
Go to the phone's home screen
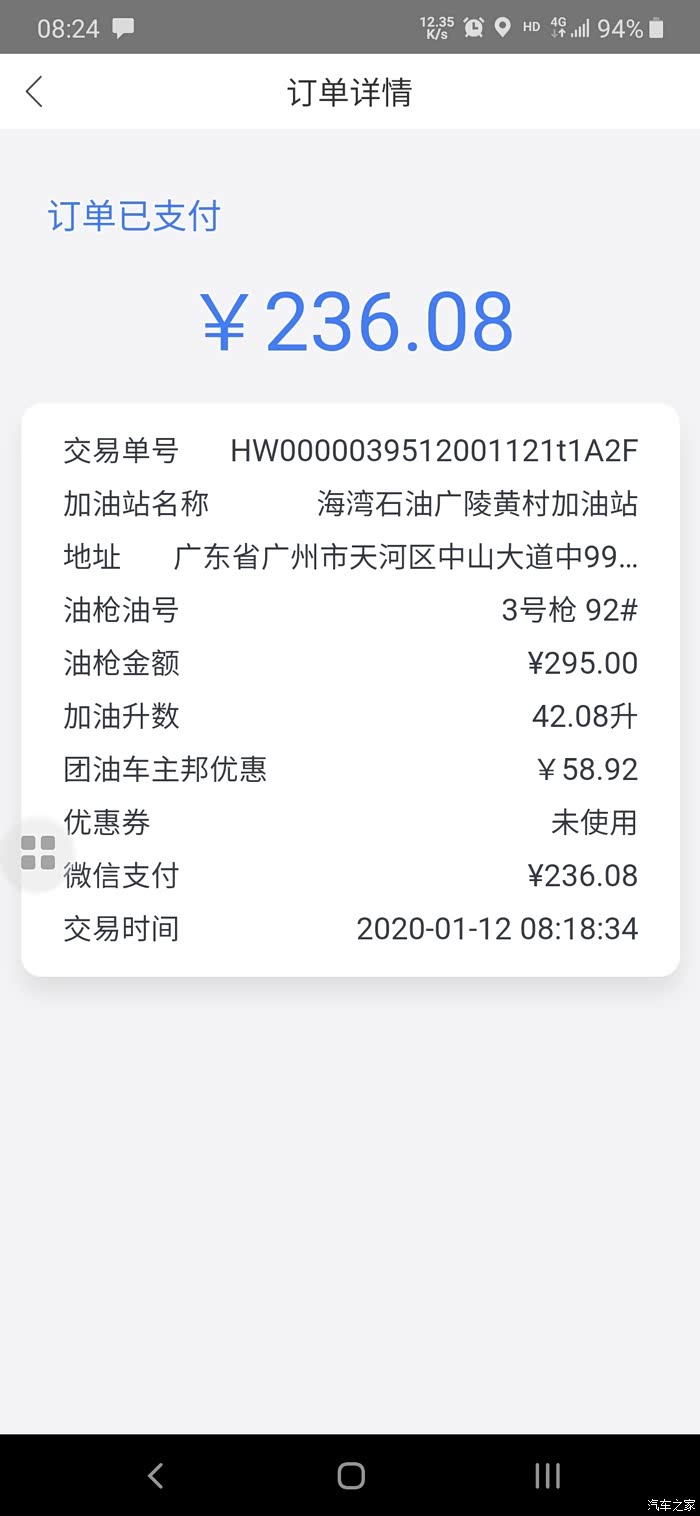coord(351,1475)
